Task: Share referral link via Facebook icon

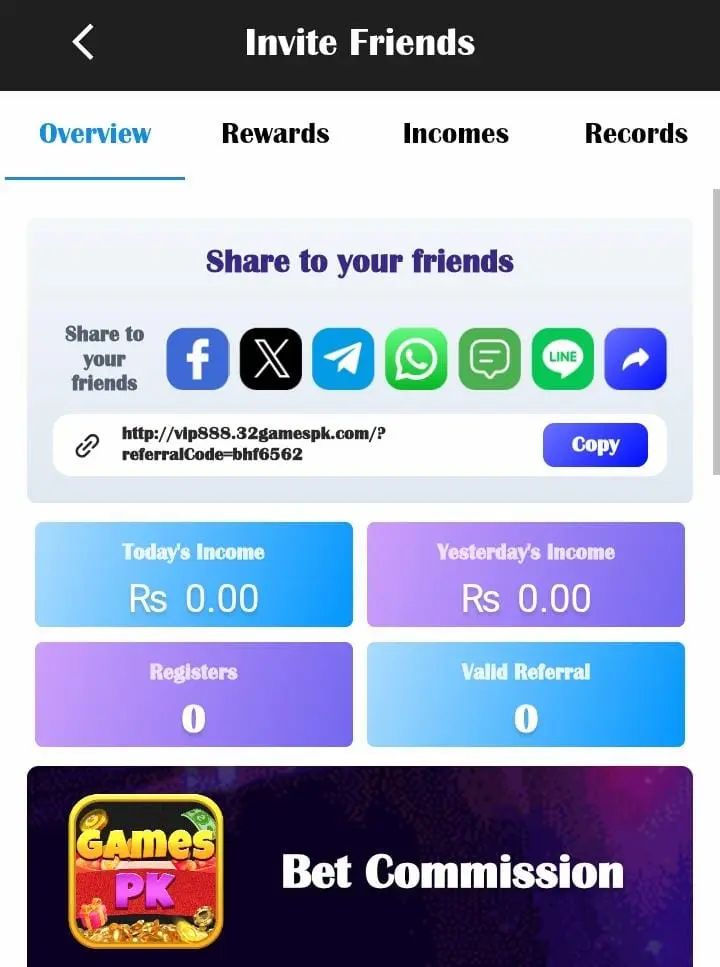Action: click(197, 358)
